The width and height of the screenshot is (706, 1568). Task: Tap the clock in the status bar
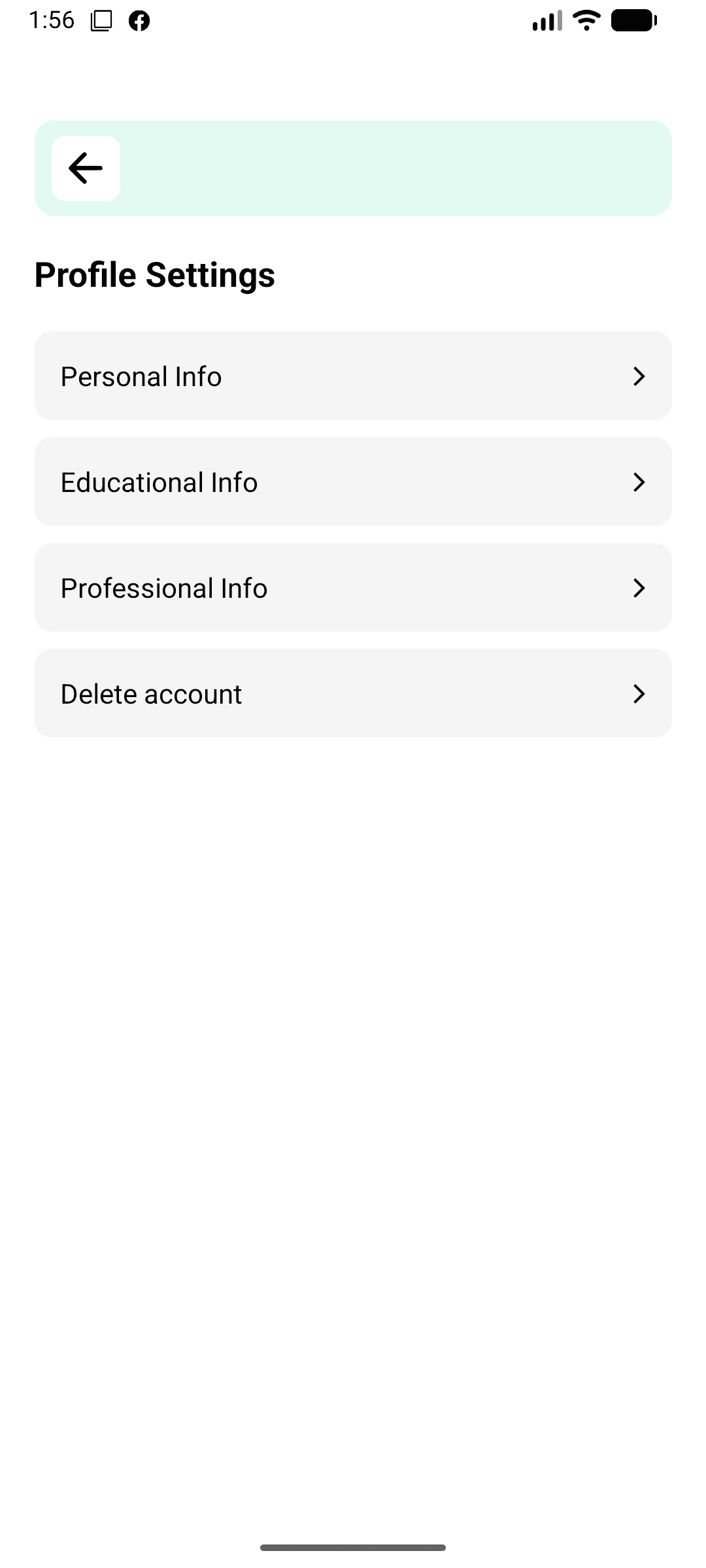click(54, 20)
